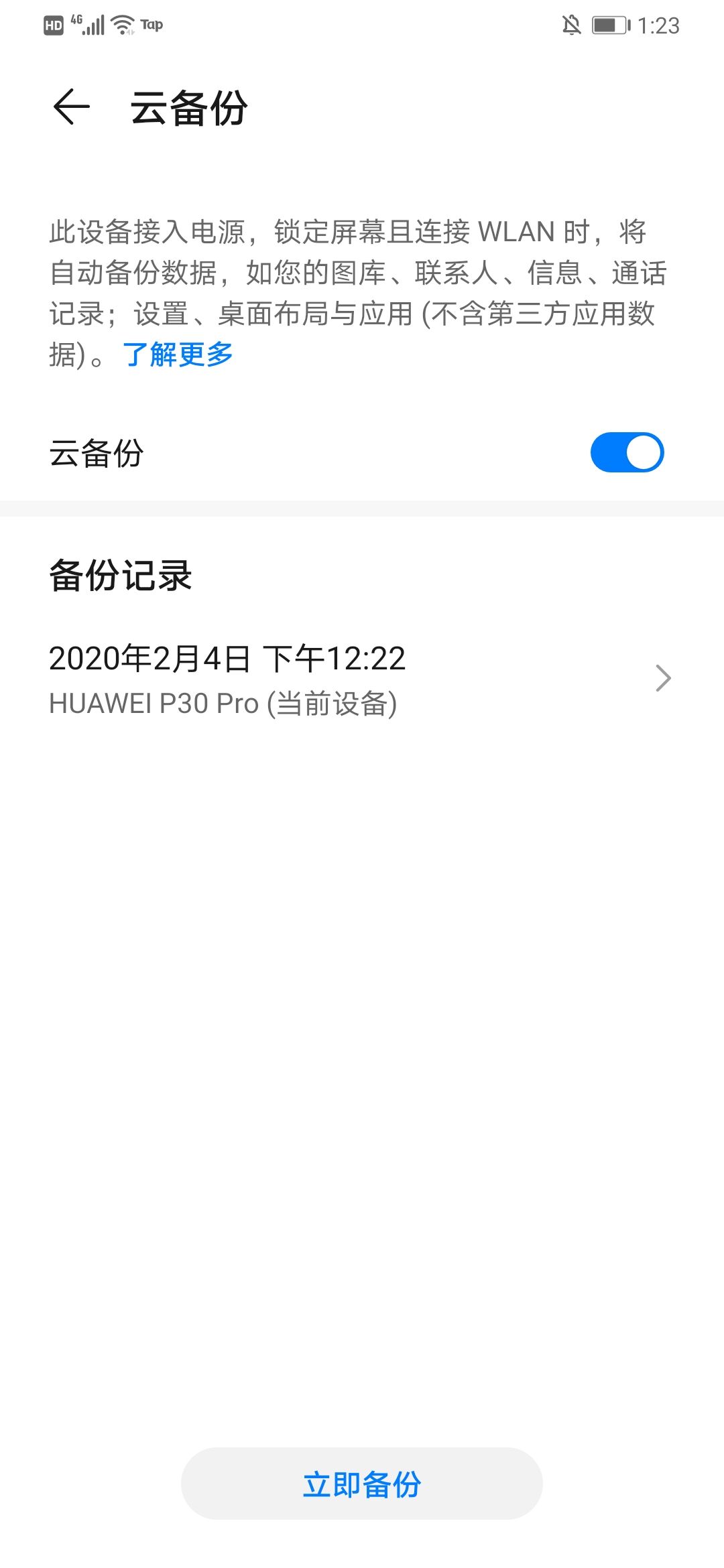The image size is (724, 1568).
Task: Tap the 立即备份 button
Action: pos(362,1483)
